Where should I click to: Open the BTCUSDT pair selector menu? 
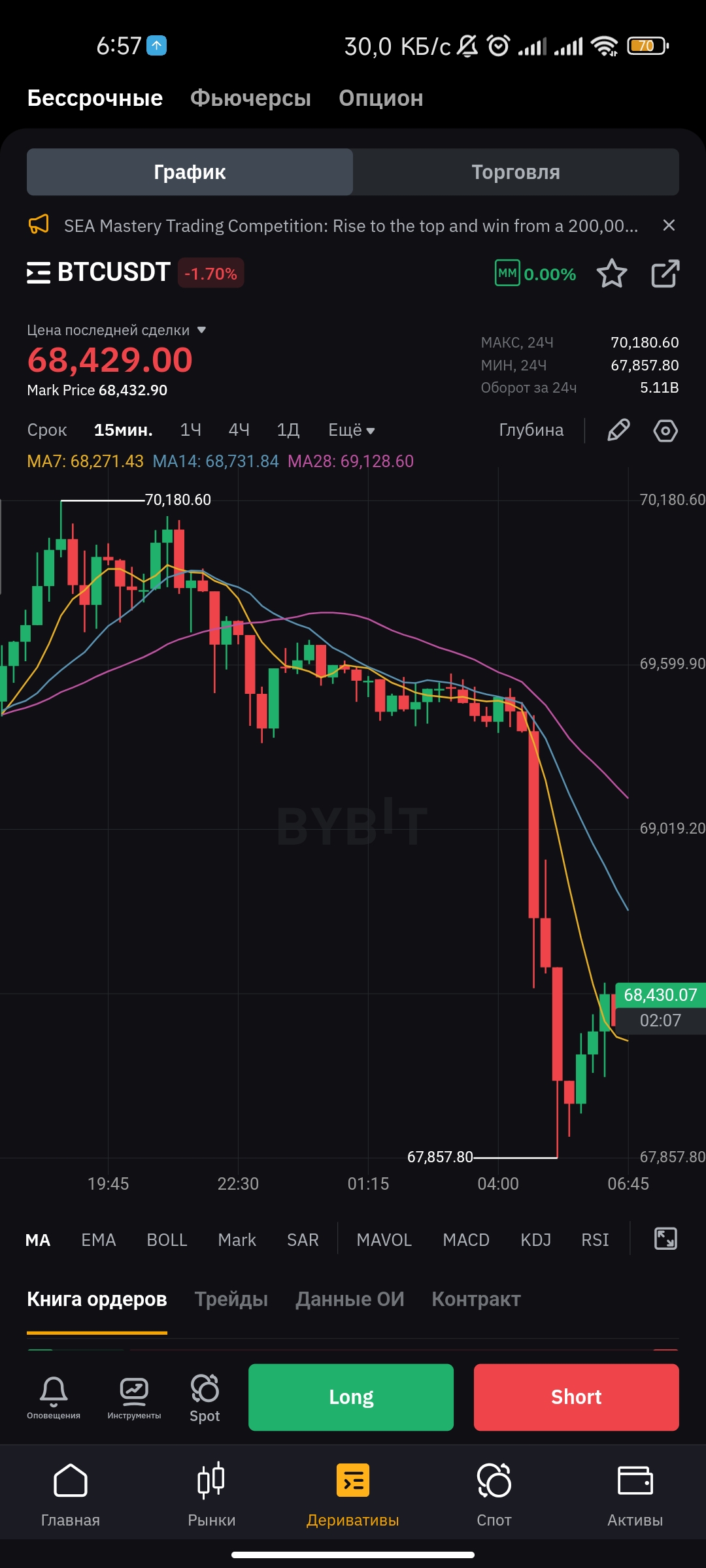click(39, 272)
